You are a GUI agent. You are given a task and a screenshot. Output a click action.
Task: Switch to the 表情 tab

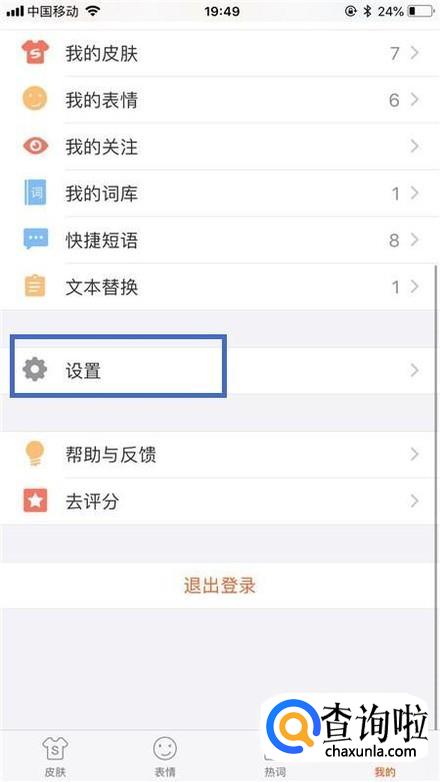(165, 756)
